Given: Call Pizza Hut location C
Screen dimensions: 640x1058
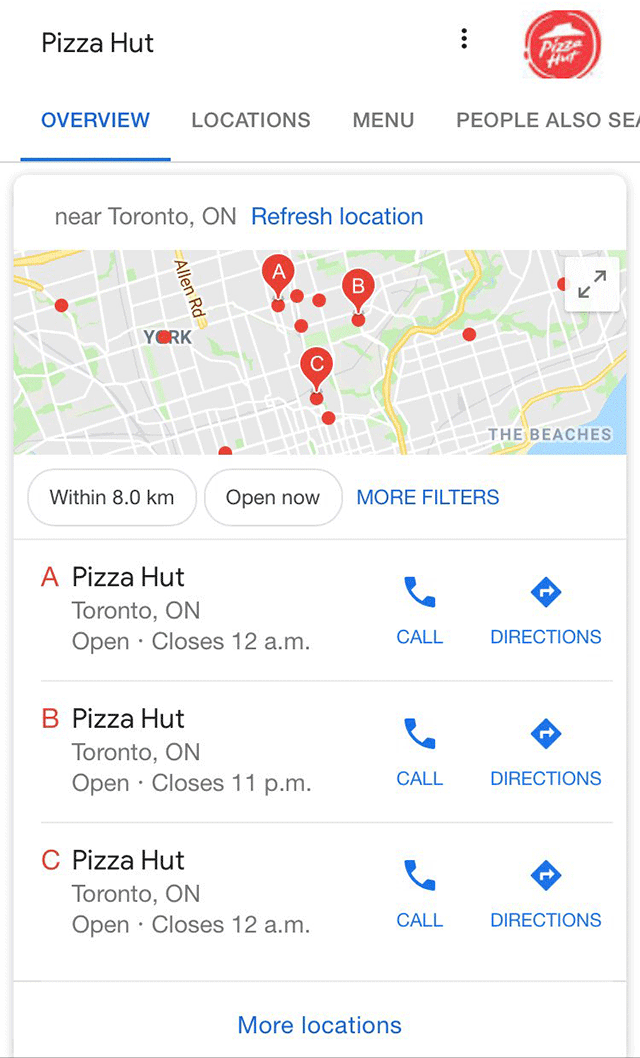Looking at the screenshot, I should [x=419, y=893].
